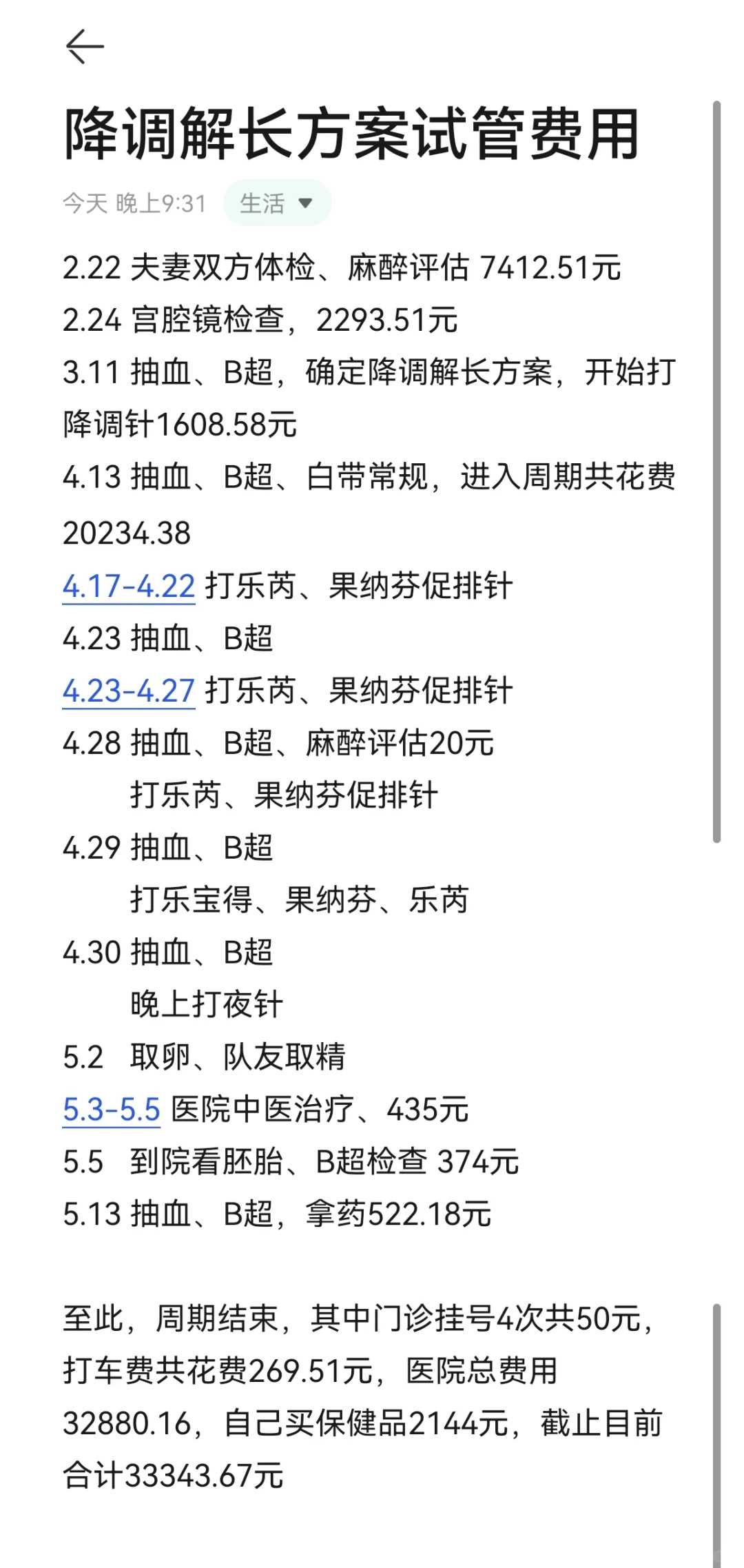This screenshot has width=744, height=1568.
Task: Tap the timestamp 今天 晚上9:31
Action: pyautogui.click(x=133, y=202)
